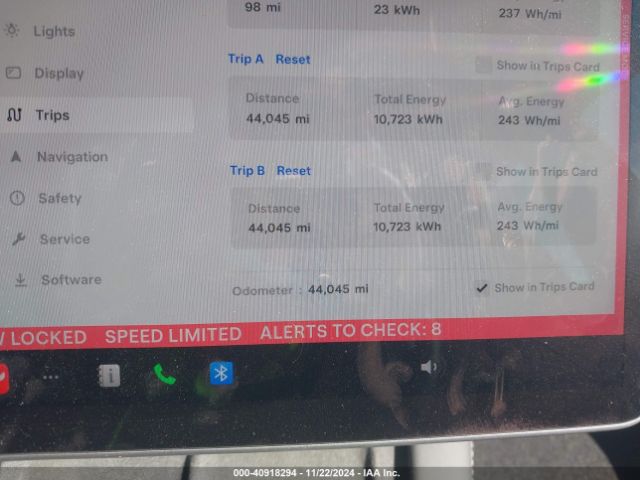Open Bluetooth settings
The height and width of the screenshot is (480, 640).
click(221, 373)
